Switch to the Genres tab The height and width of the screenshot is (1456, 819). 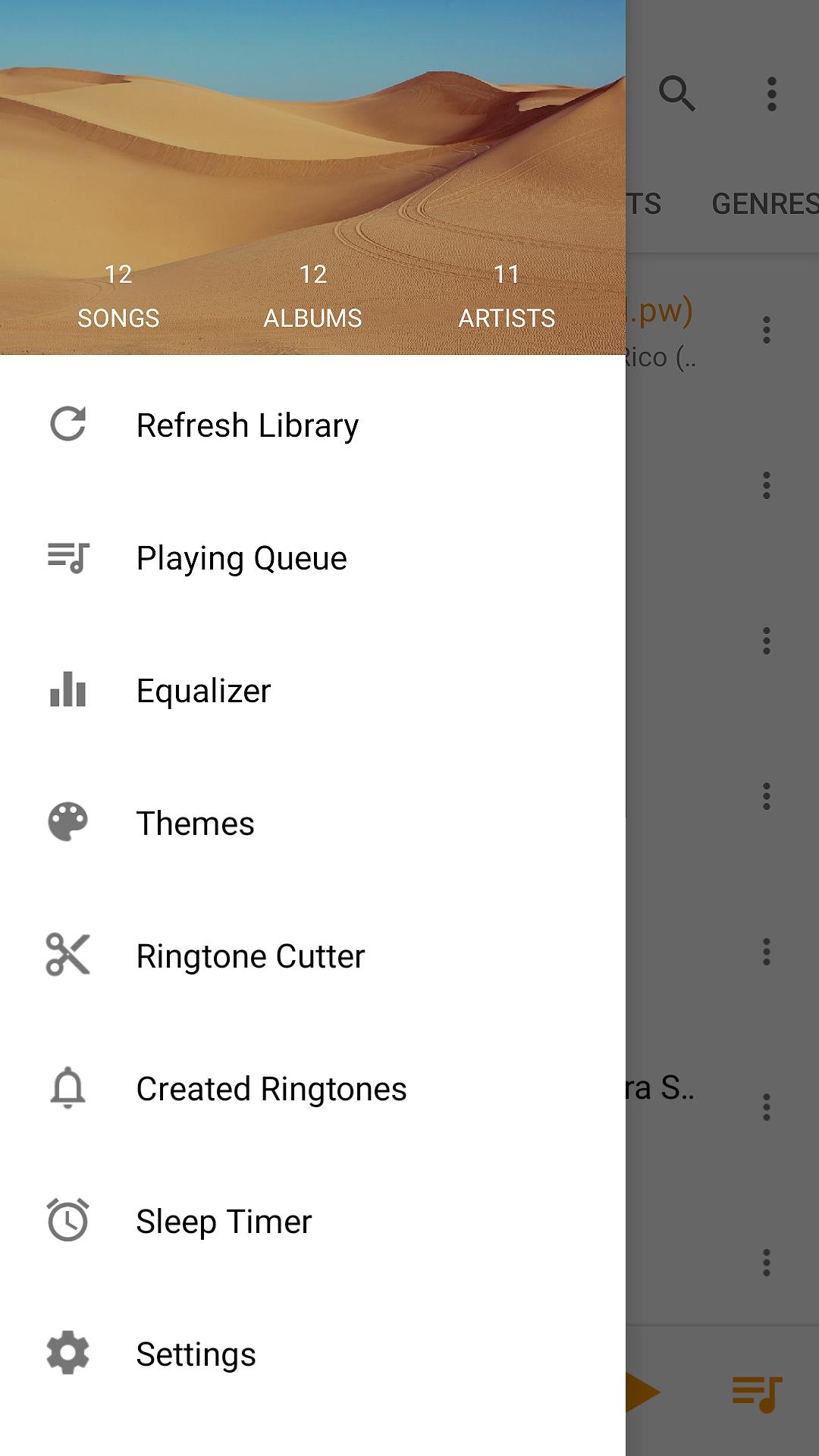[x=764, y=203]
